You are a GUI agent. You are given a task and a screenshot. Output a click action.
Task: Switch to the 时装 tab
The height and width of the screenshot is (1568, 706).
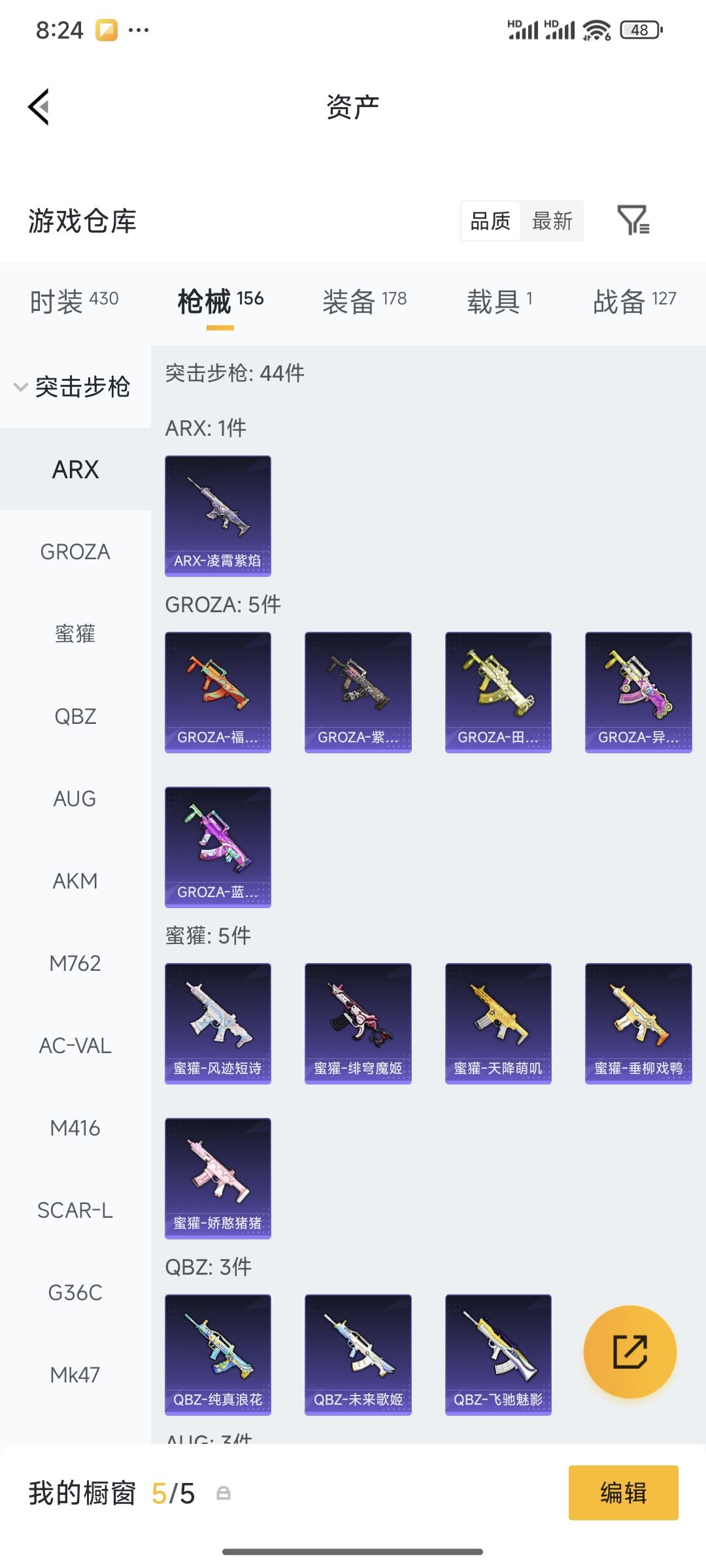pyautogui.click(x=74, y=301)
